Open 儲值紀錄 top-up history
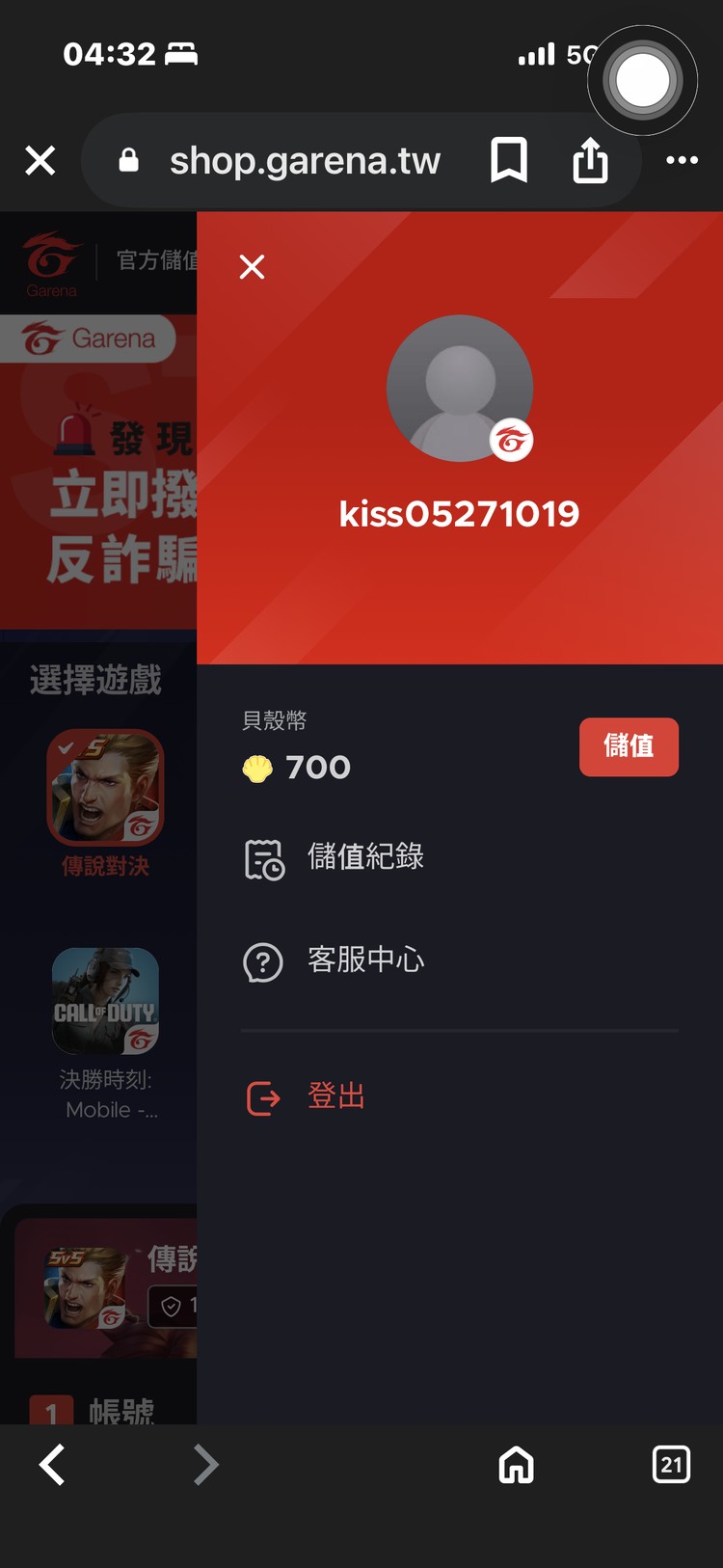723x1568 pixels. [364, 857]
